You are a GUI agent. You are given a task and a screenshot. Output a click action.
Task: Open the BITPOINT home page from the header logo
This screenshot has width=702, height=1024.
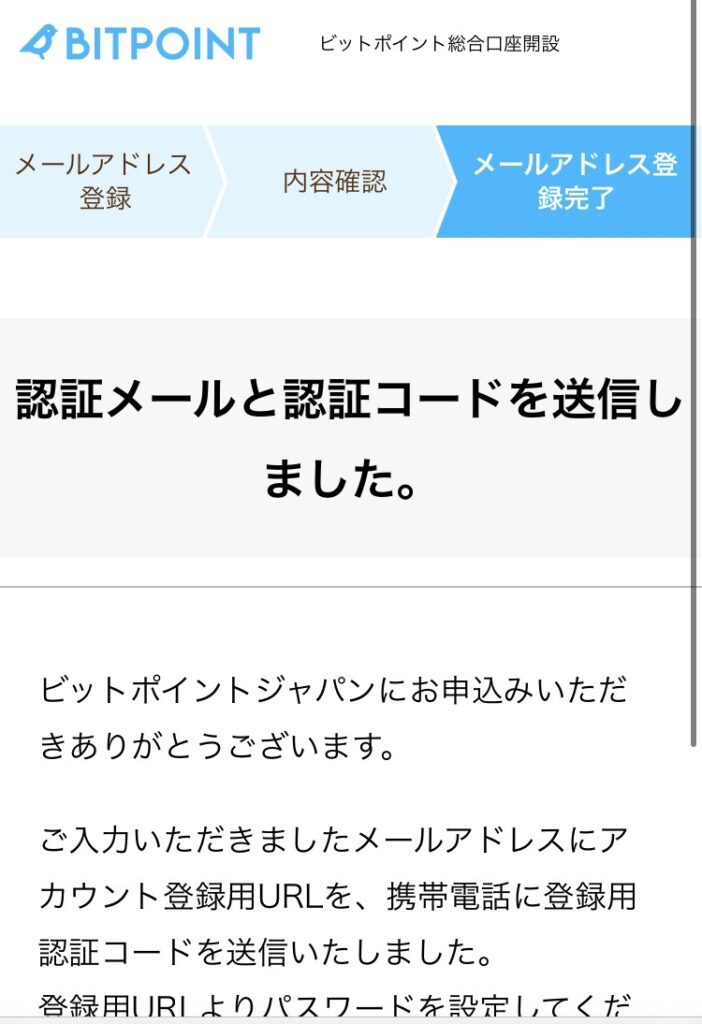(x=140, y=43)
